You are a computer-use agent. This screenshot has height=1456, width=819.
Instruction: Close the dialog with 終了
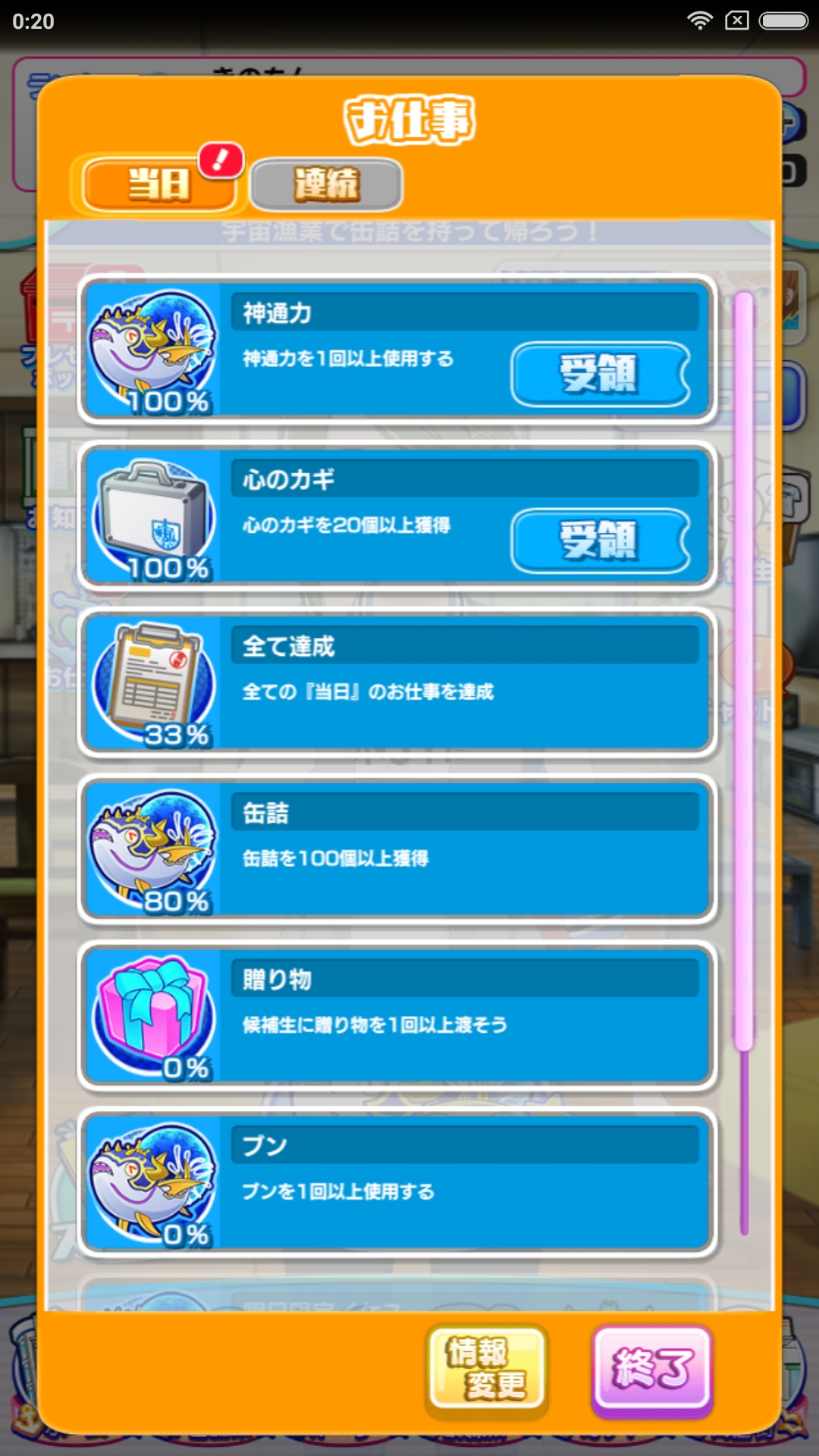651,1370
